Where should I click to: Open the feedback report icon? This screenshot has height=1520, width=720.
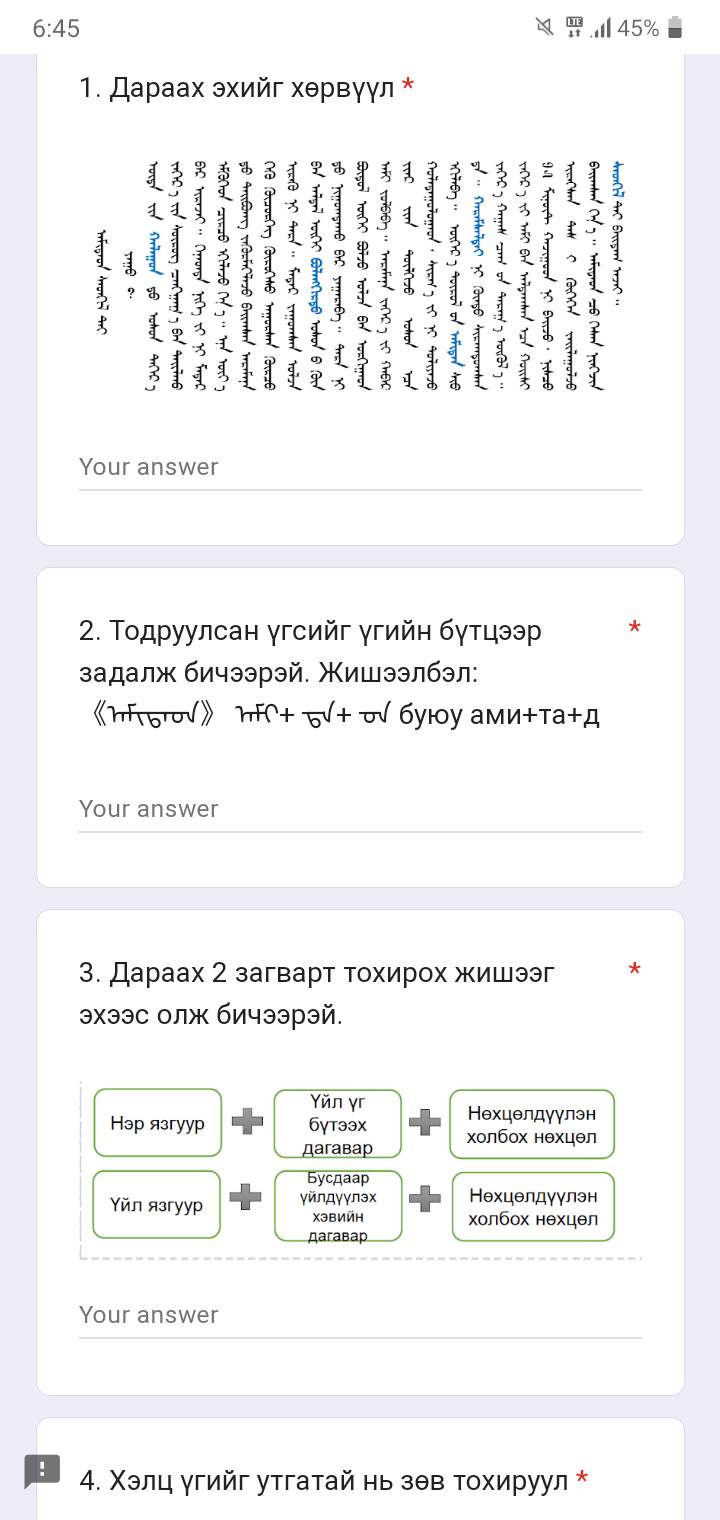(x=42, y=1470)
